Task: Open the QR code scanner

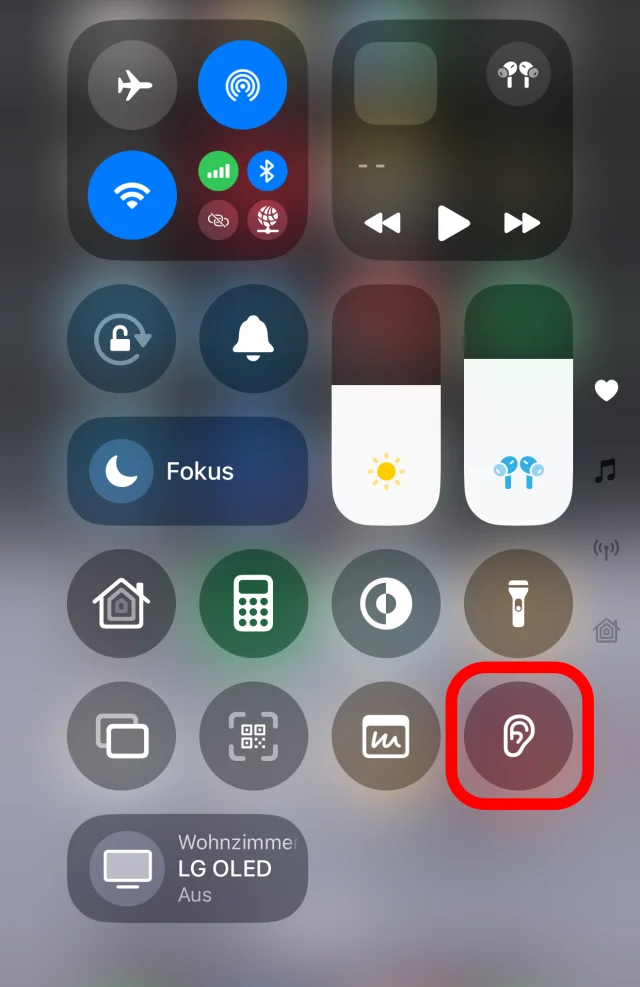Action: click(x=253, y=736)
